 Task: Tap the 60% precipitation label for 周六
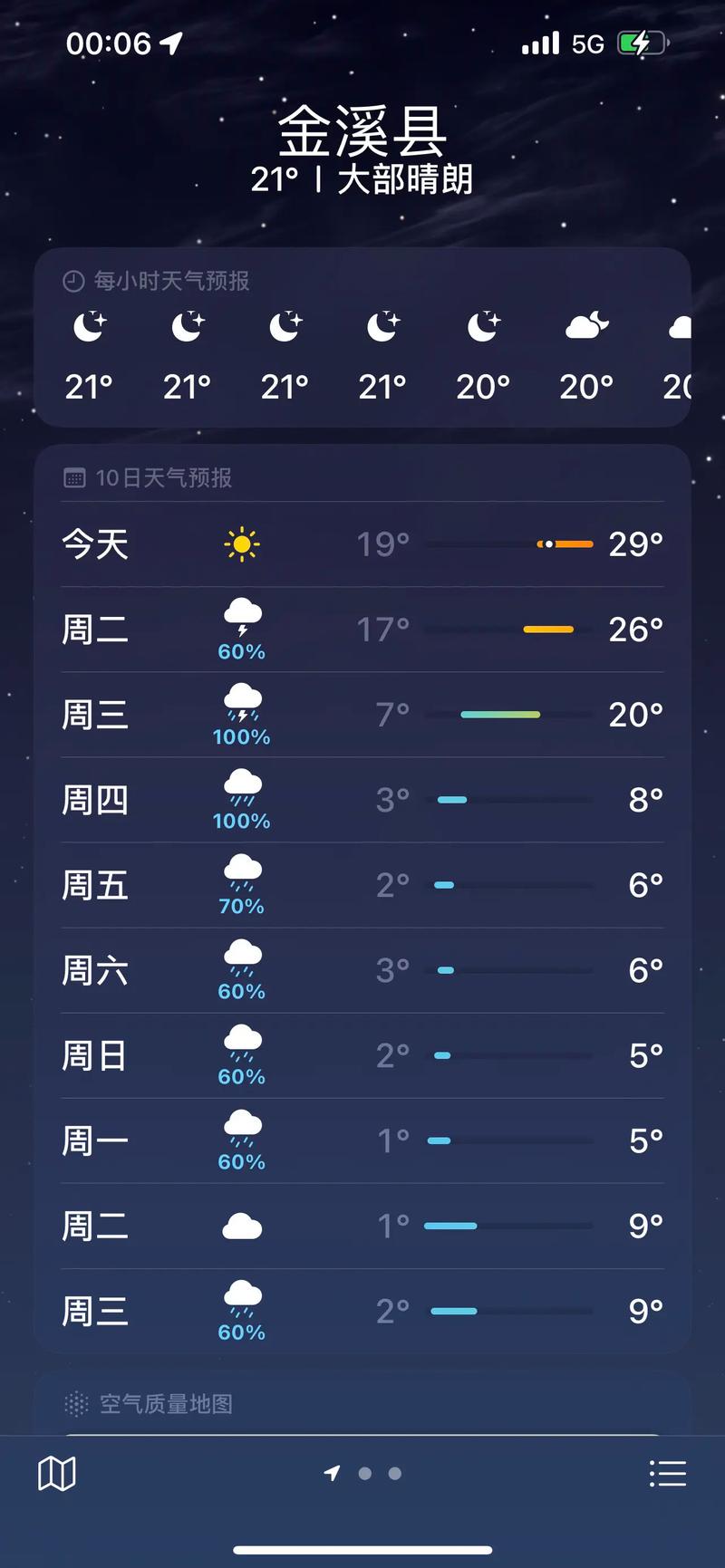[x=241, y=991]
